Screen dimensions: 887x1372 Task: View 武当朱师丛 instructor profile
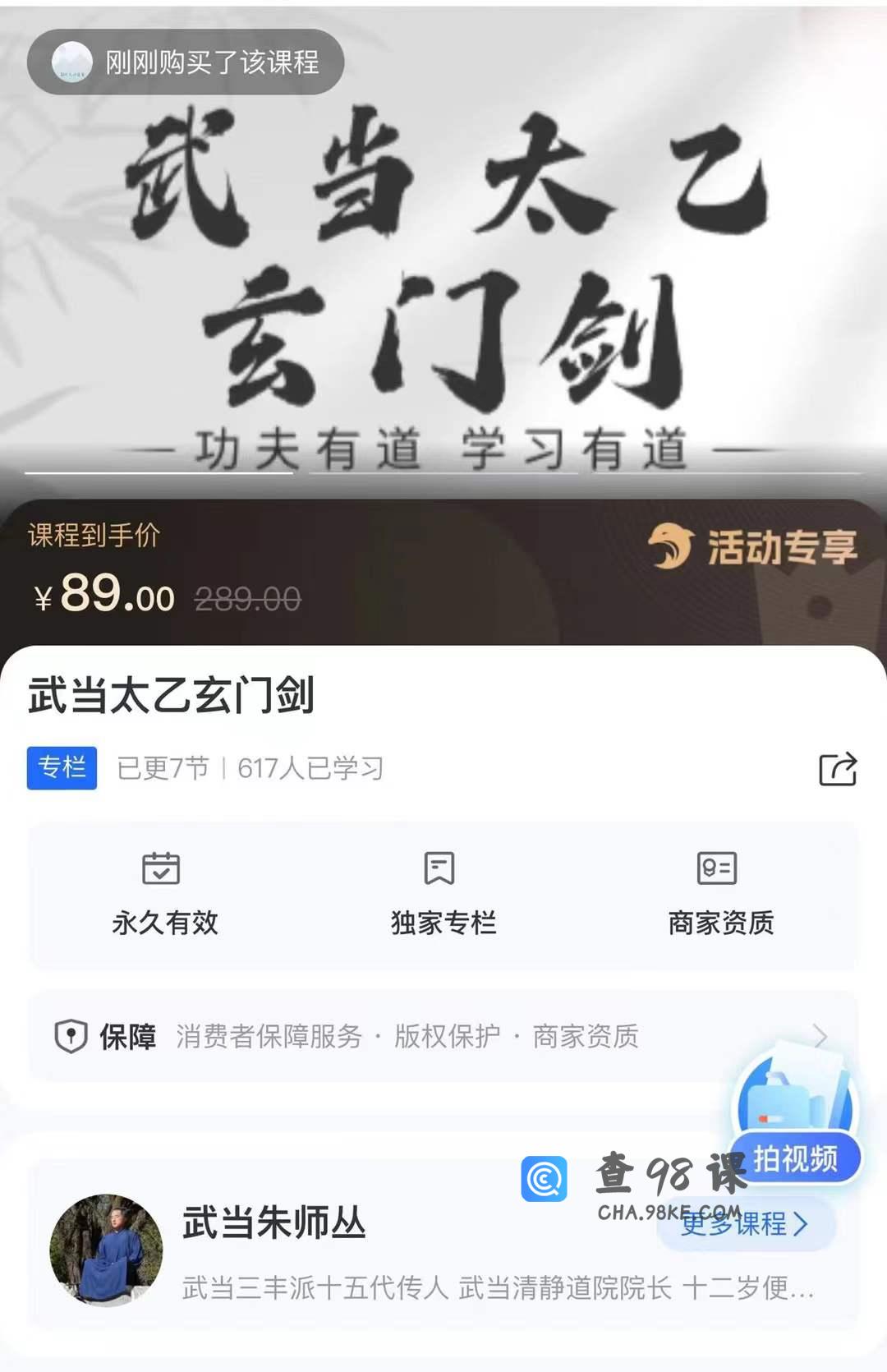(x=273, y=1222)
